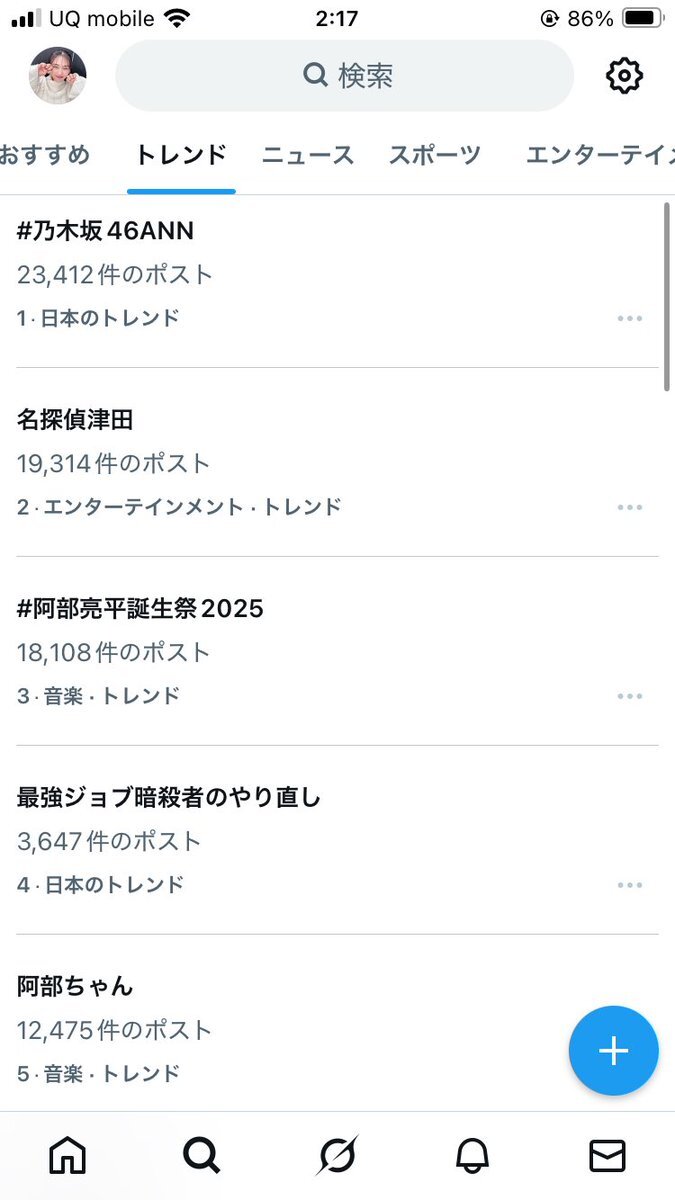Open direct messages envelope
Screen dimensions: 675x1200
(607, 1156)
